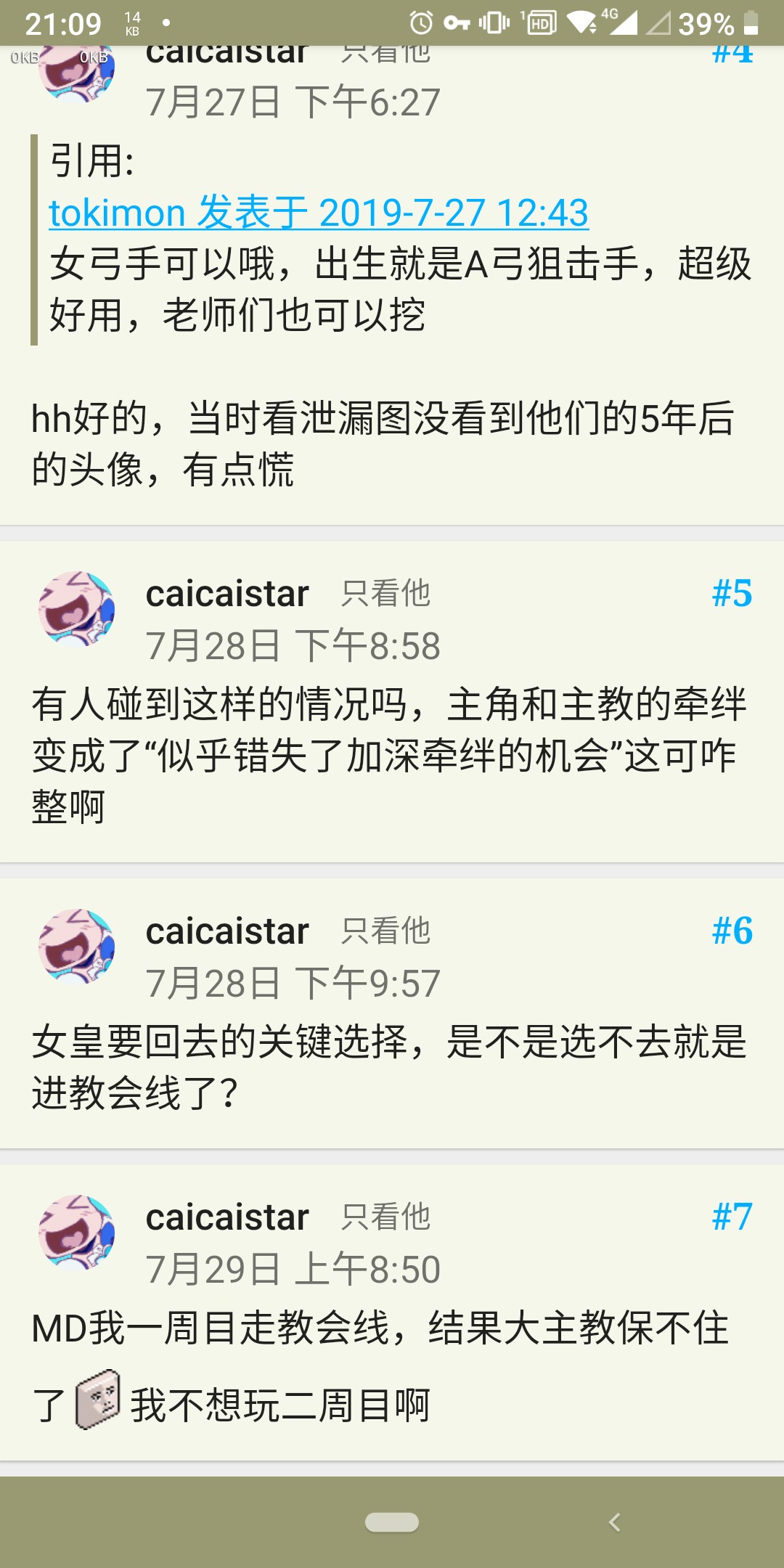Tap username caicaistar on post #7
784x1568 pixels.
(x=227, y=1217)
